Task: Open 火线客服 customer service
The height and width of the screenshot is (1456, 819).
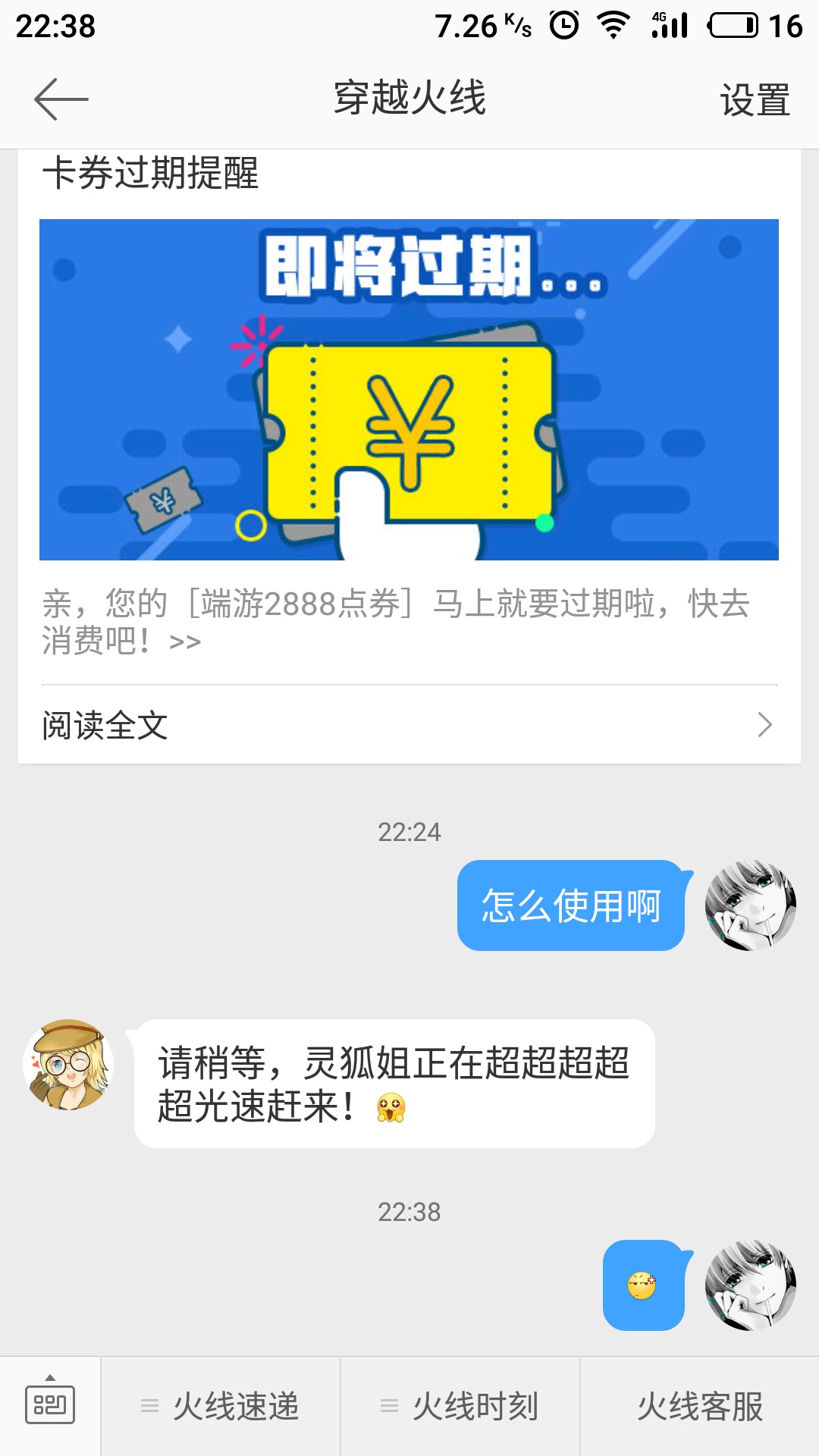Action: click(699, 1407)
